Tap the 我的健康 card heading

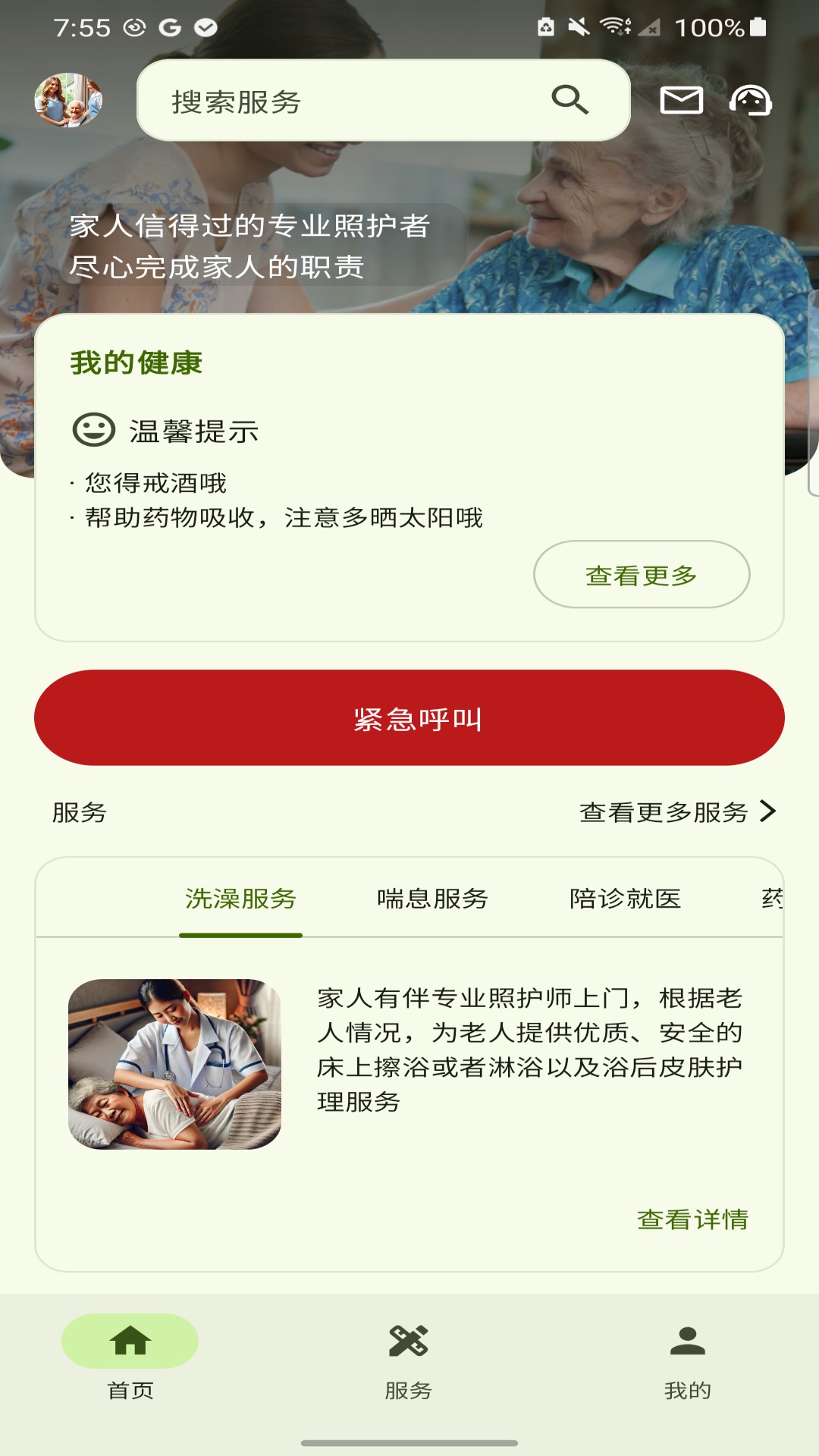[x=135, y=362]
